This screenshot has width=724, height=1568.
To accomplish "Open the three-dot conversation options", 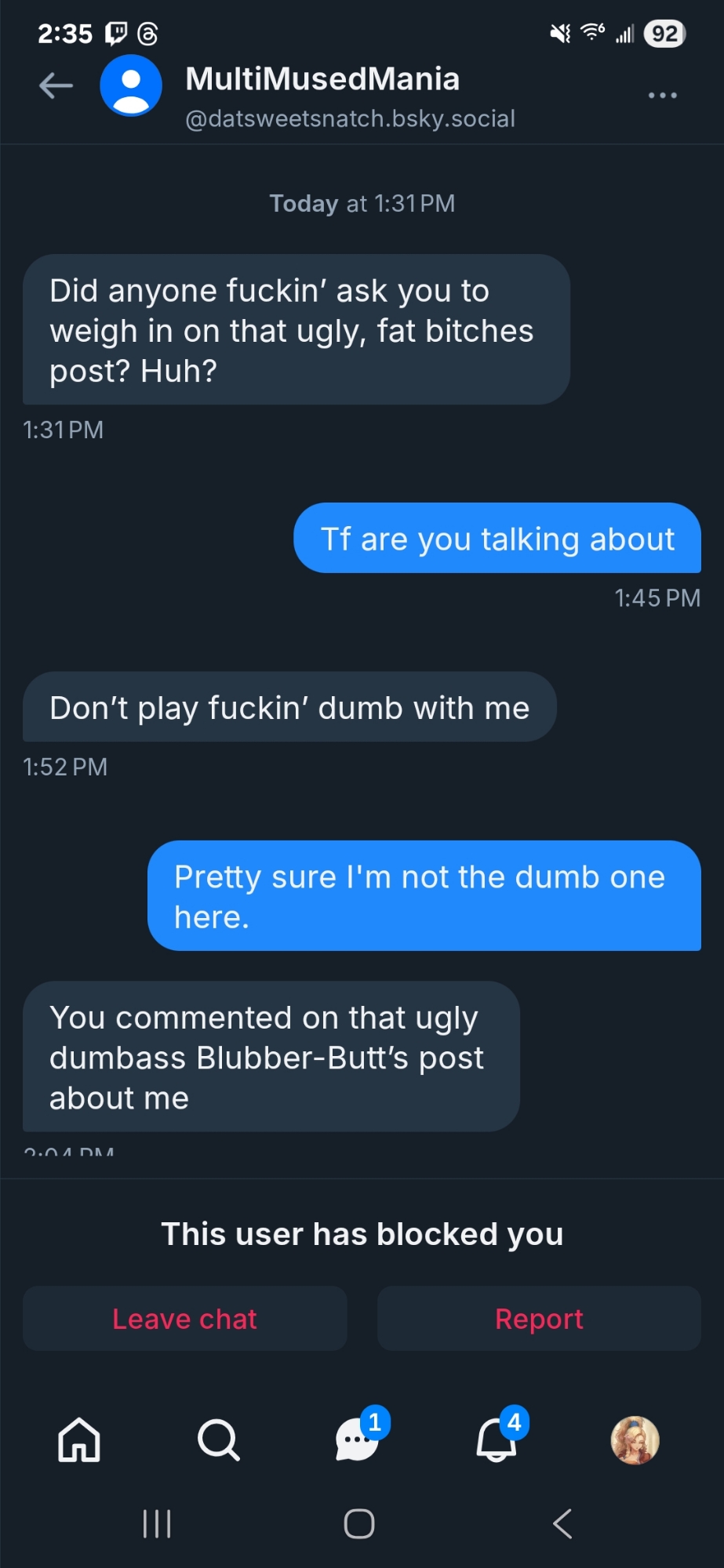I will (x=663, y=96).
